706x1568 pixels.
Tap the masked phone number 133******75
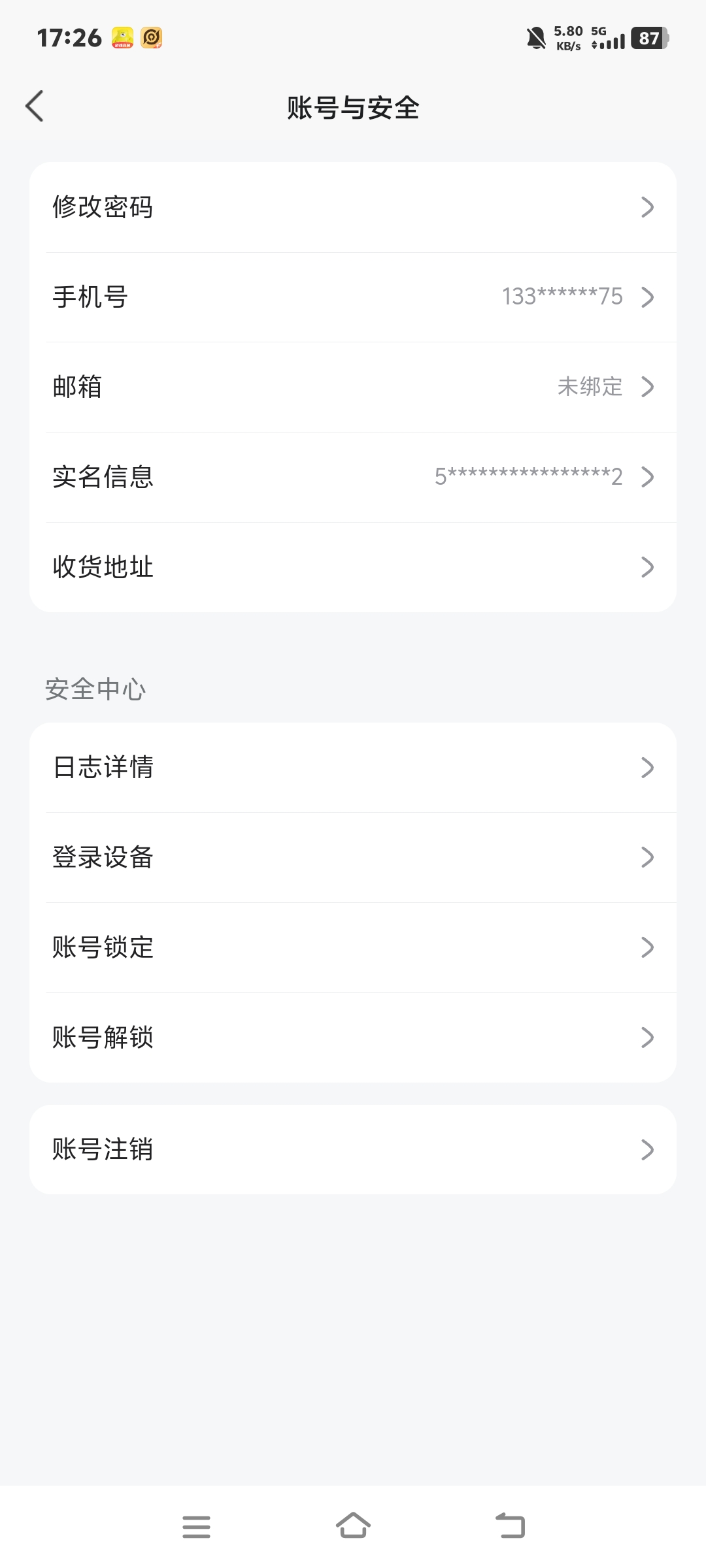coord(562,297)
